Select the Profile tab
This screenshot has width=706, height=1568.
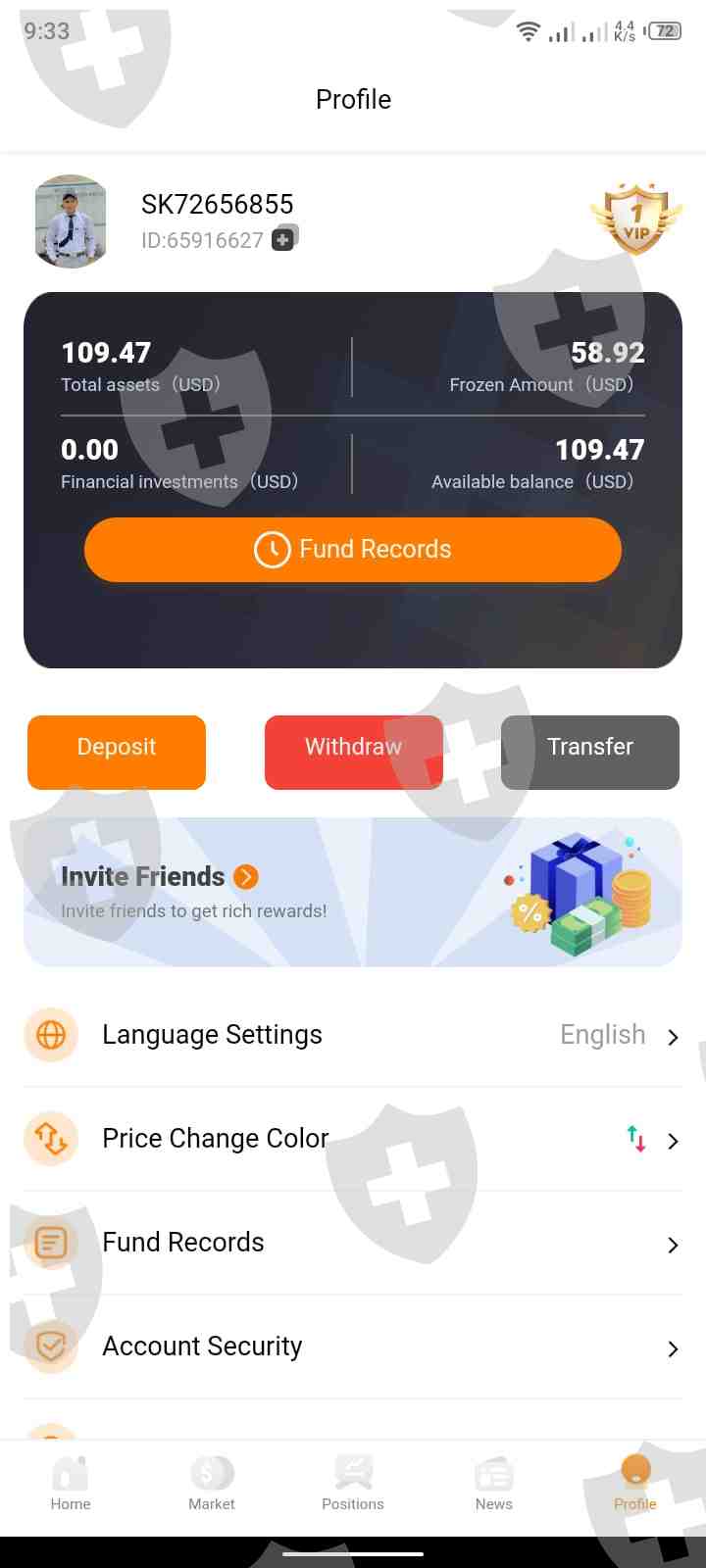[x=635, y=1484]
